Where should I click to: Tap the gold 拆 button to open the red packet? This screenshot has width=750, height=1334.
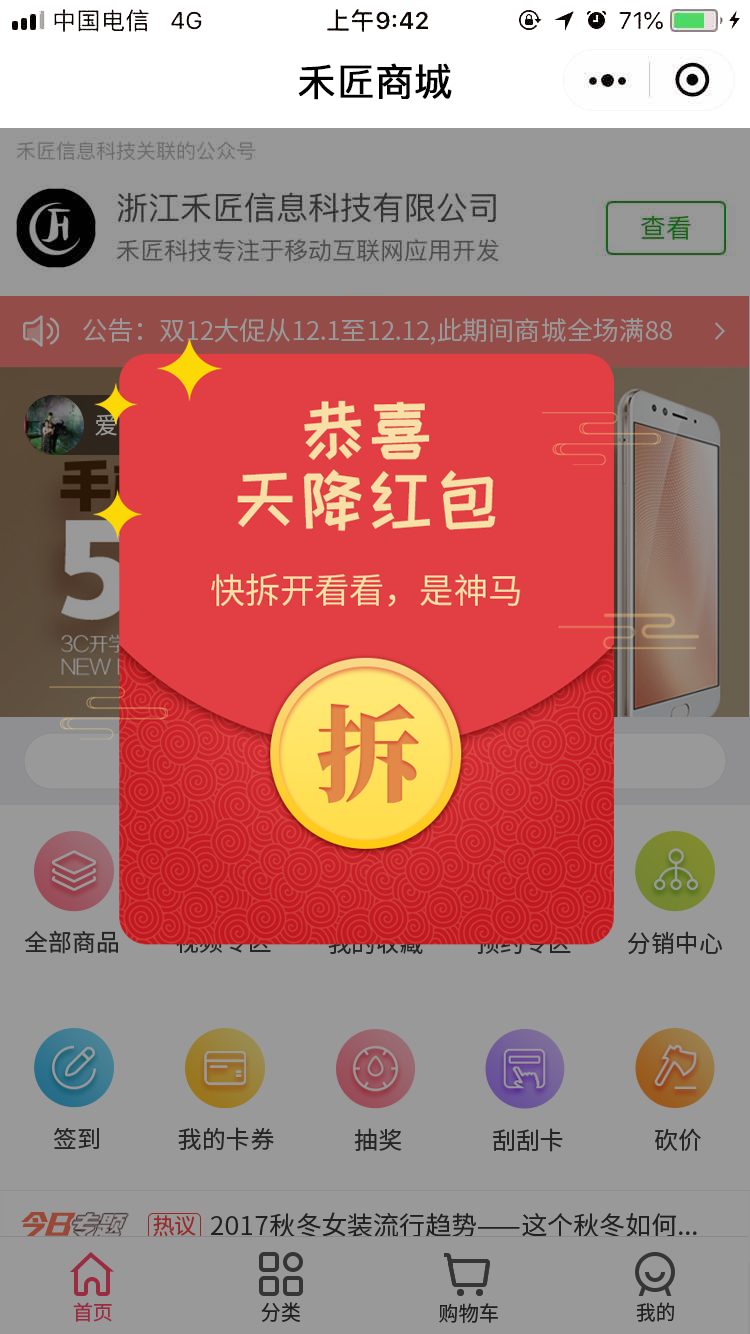tap(365, 753)
